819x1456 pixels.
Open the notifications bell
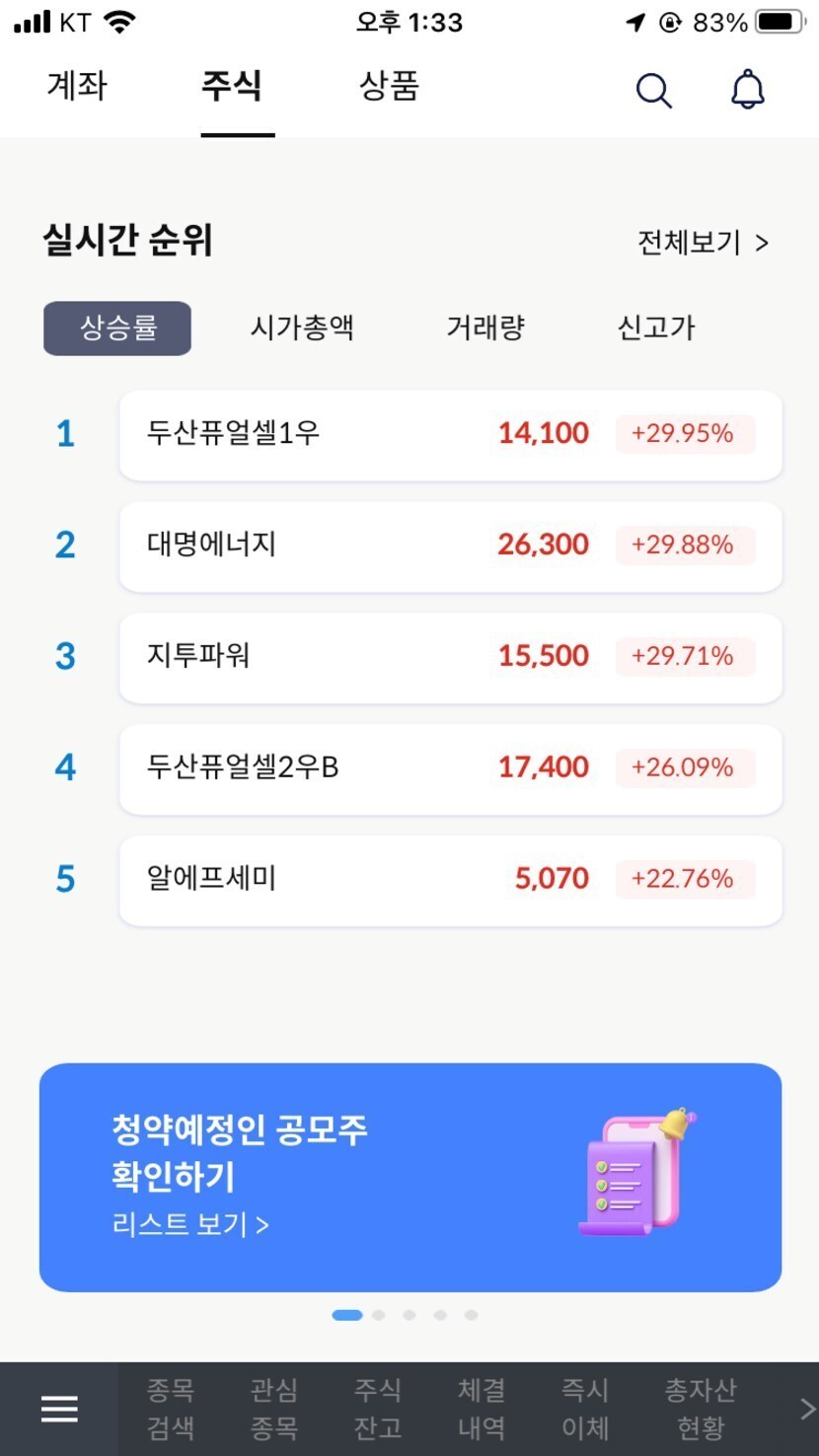[748, 90]
